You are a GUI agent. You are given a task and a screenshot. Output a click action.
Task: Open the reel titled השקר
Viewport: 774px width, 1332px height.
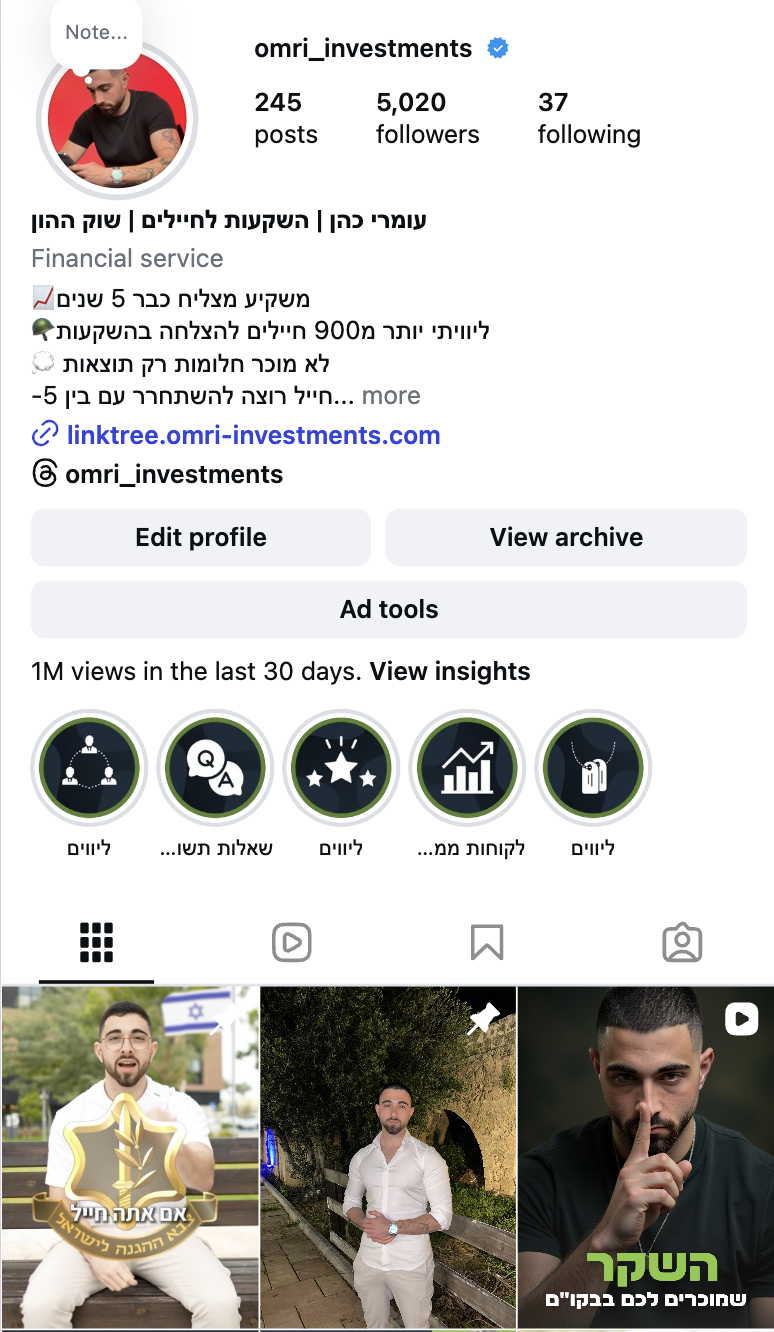[646, 1159]
